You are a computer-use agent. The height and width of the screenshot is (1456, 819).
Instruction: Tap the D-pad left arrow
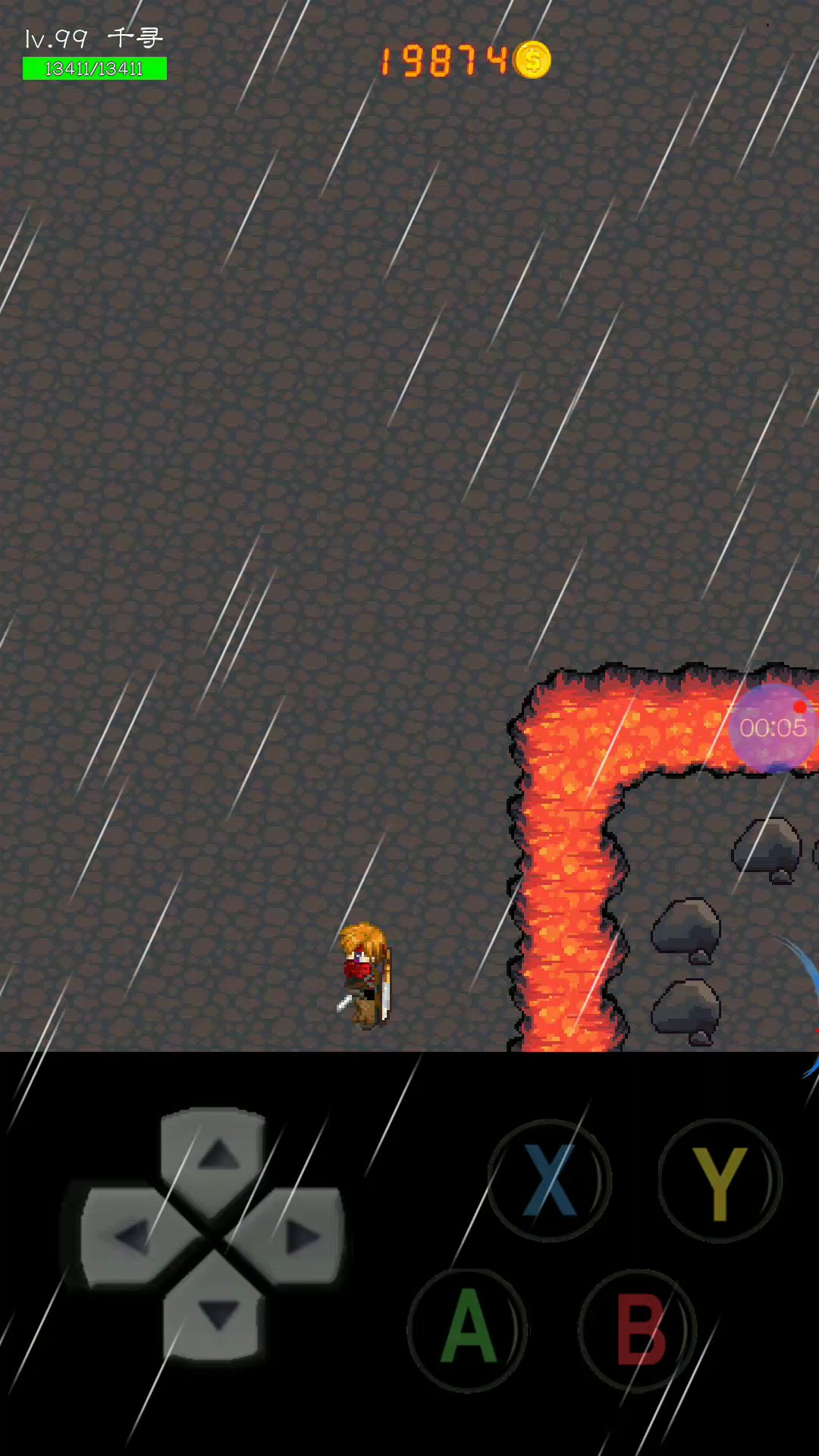click(x=131, y=1237)
